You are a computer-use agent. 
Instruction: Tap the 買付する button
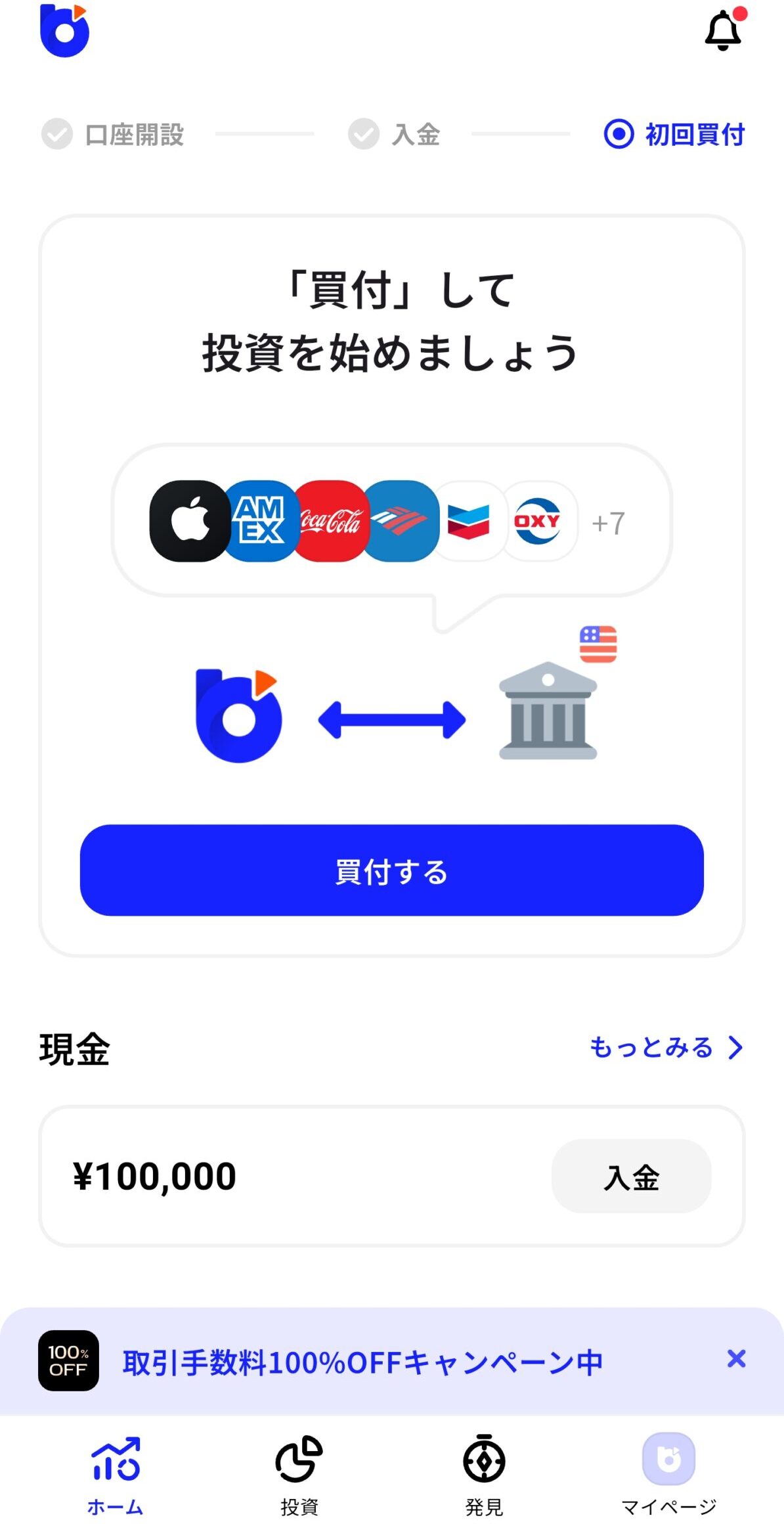pos(391,870)
